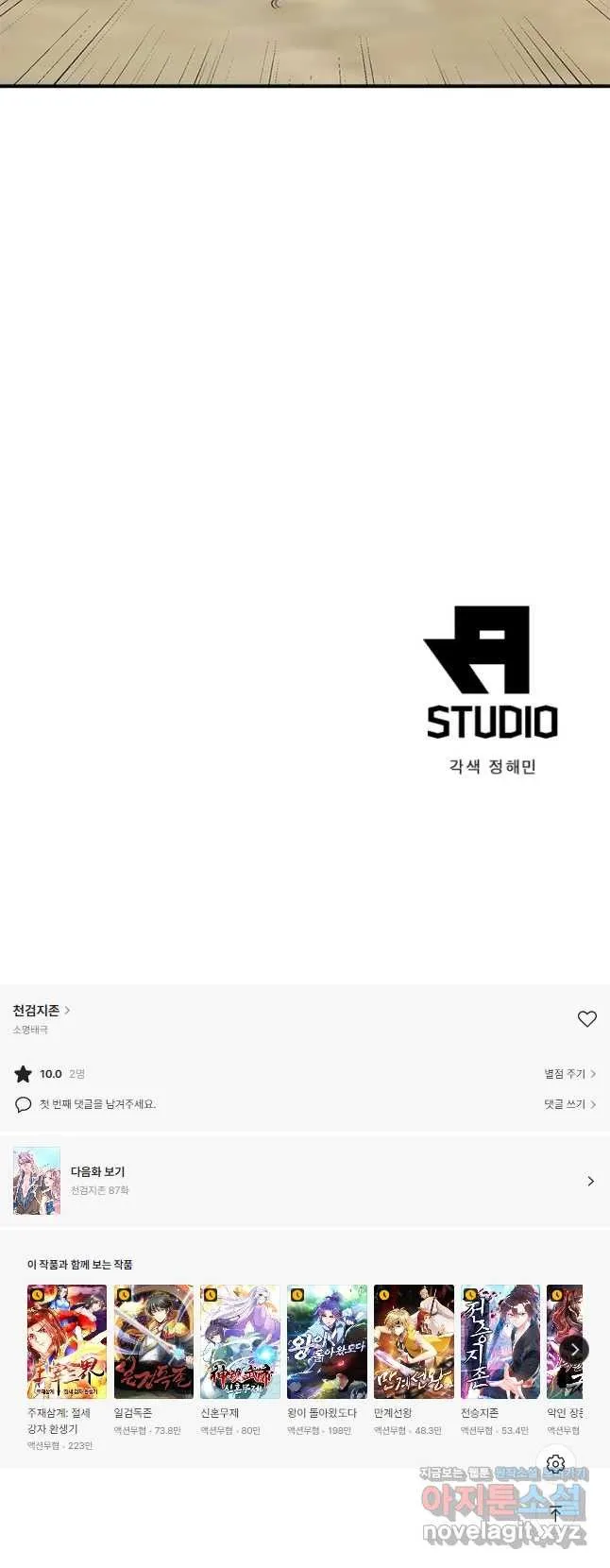Open the 신혼무제 recommendation
610x1568 pixels.
pyautogui.click(x=240, y=1342)
